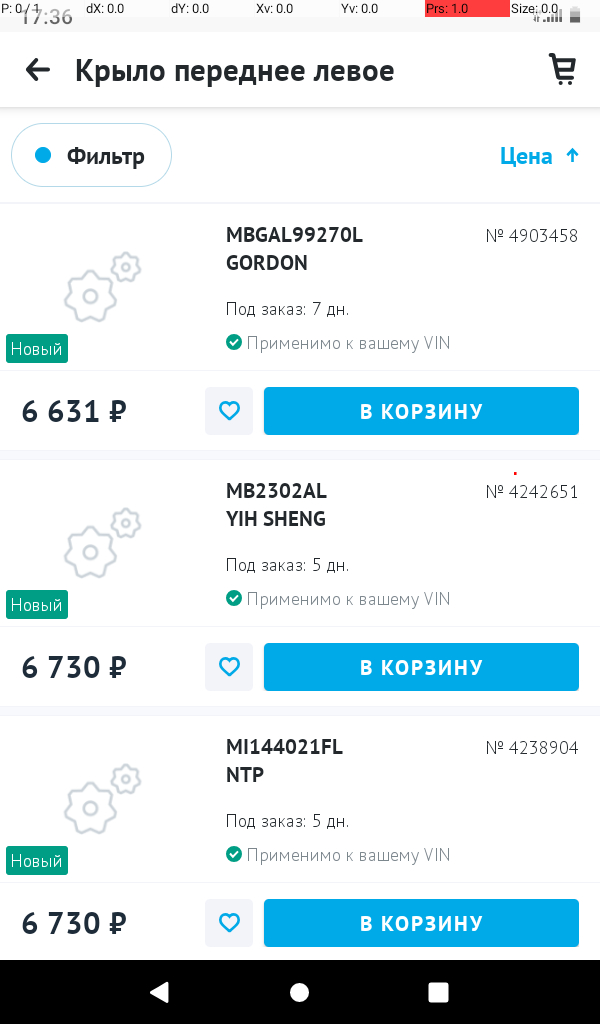Open the Фильтр chip
The image size is (600, 1024).
[91, 155]
